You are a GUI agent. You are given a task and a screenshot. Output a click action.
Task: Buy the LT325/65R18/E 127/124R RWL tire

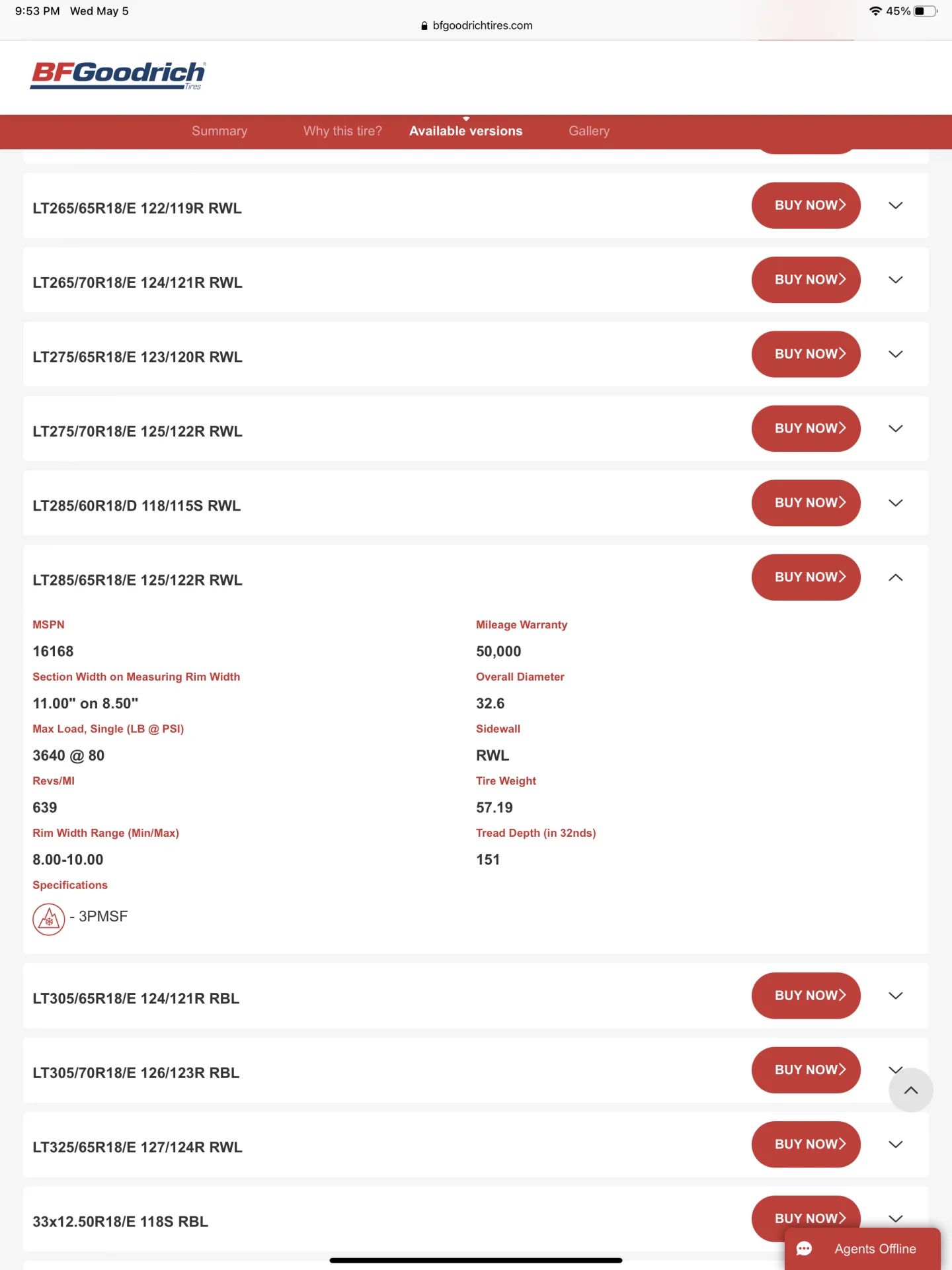(x=805, y=1144)
